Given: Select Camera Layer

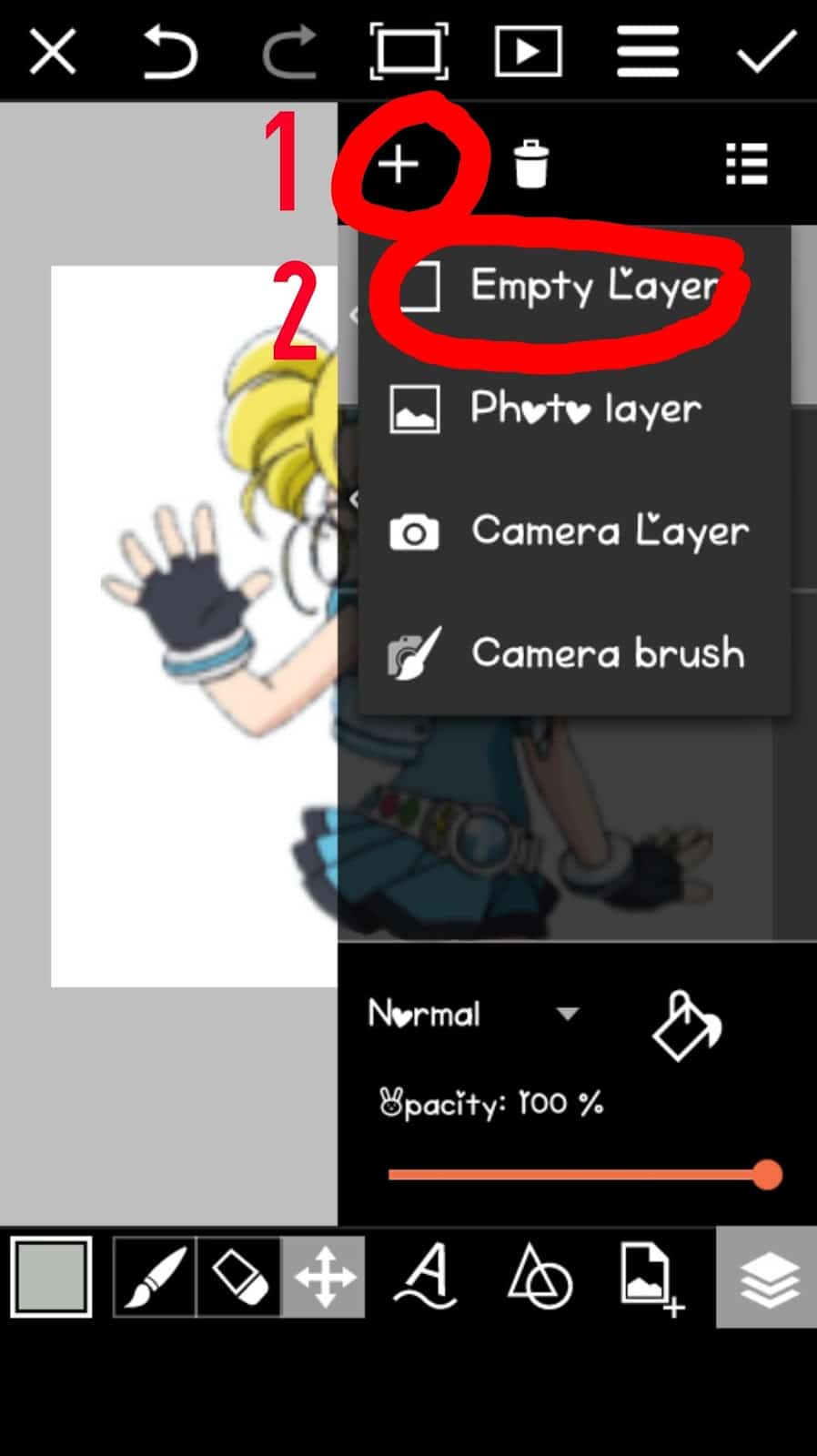Looking at the screenshot, I should pos(573,531).
